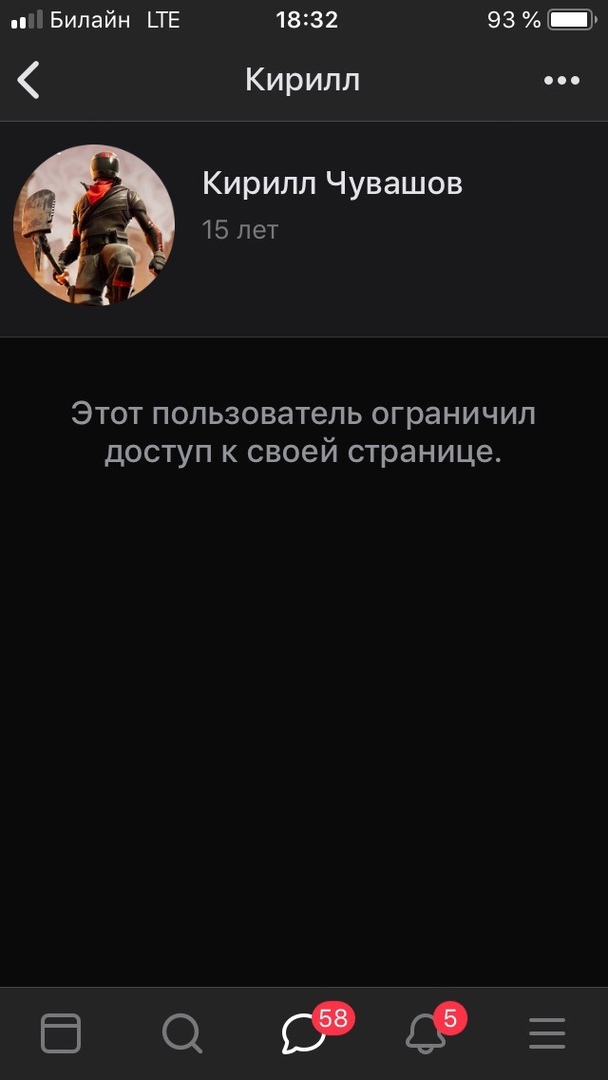The height and width of the screenshot is (1080, 608).
Task: Open the search tab
Action: click(x=182, y=1033)
